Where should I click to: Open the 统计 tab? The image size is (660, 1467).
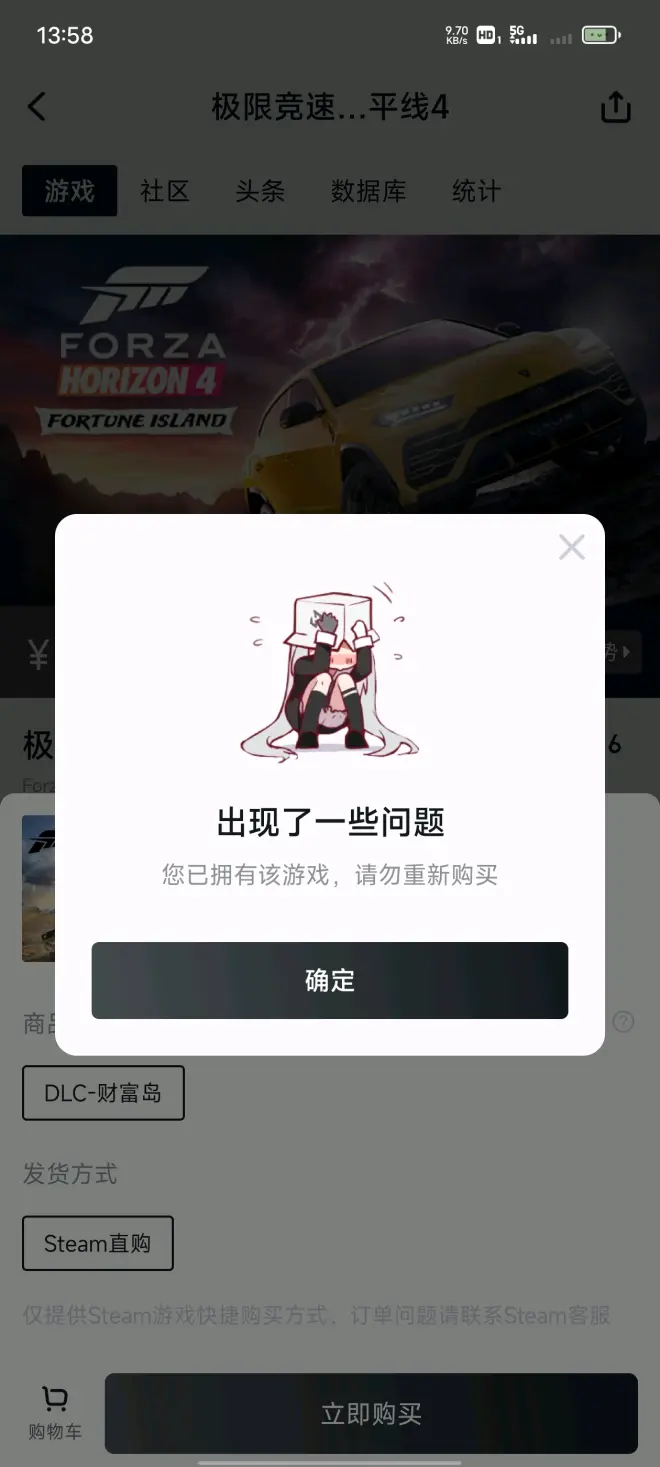[x=476, y=191]
